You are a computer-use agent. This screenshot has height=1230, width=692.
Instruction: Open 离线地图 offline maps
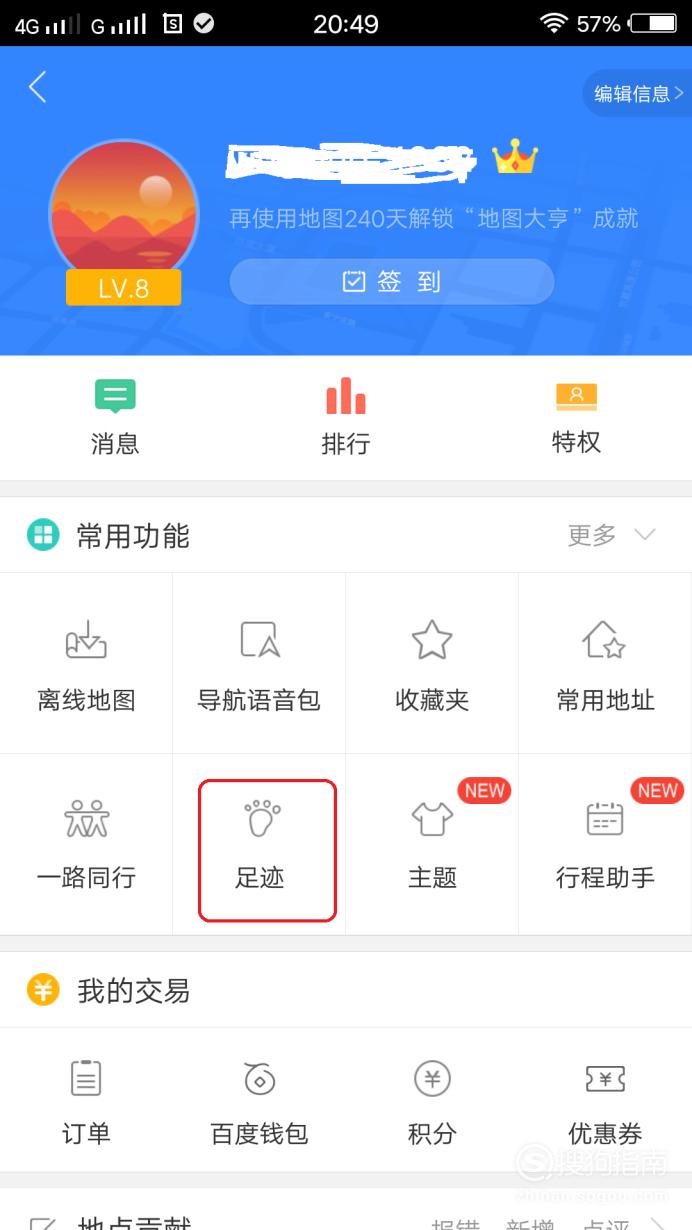(86, 664)
